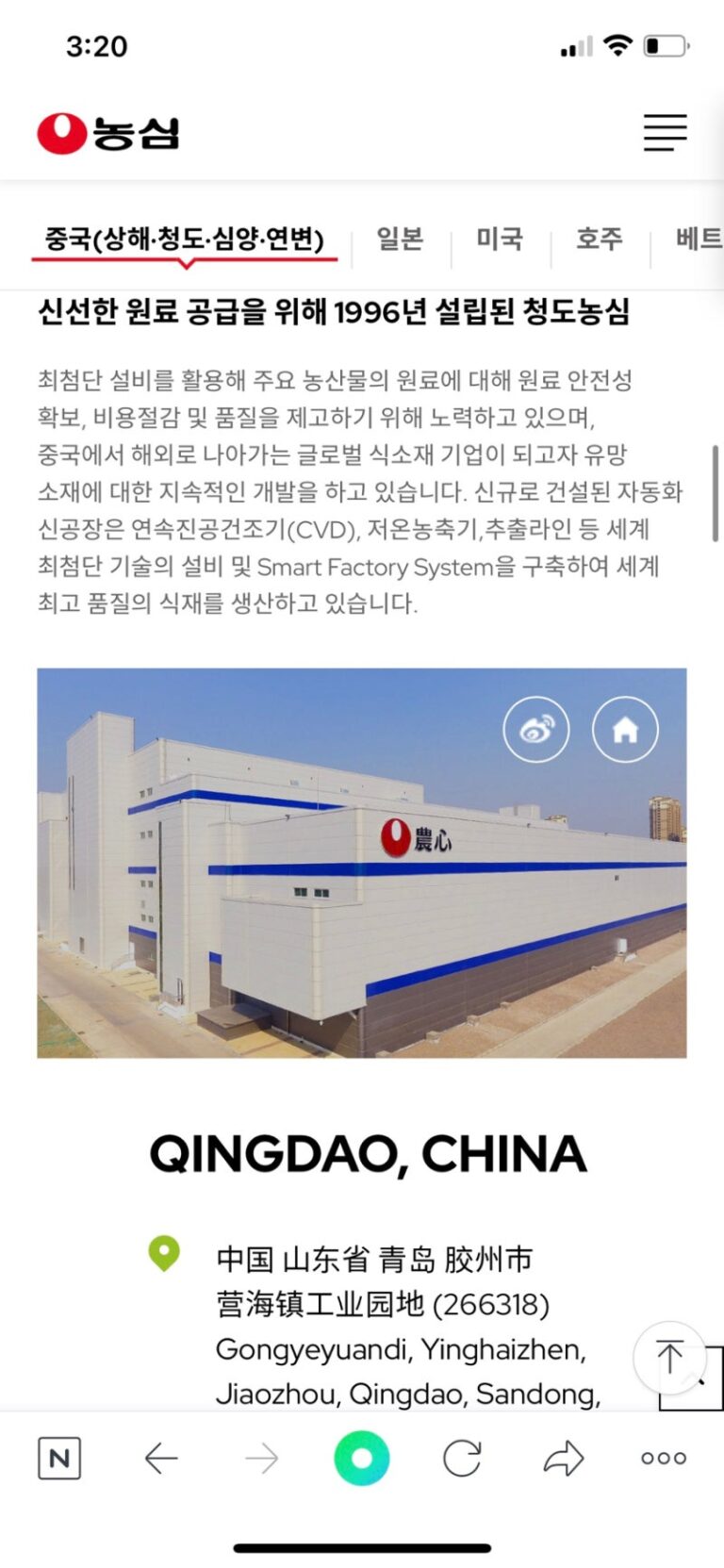Go back to the previous page
This screenshot has height=1568, width=724.
coord(161,1459)
